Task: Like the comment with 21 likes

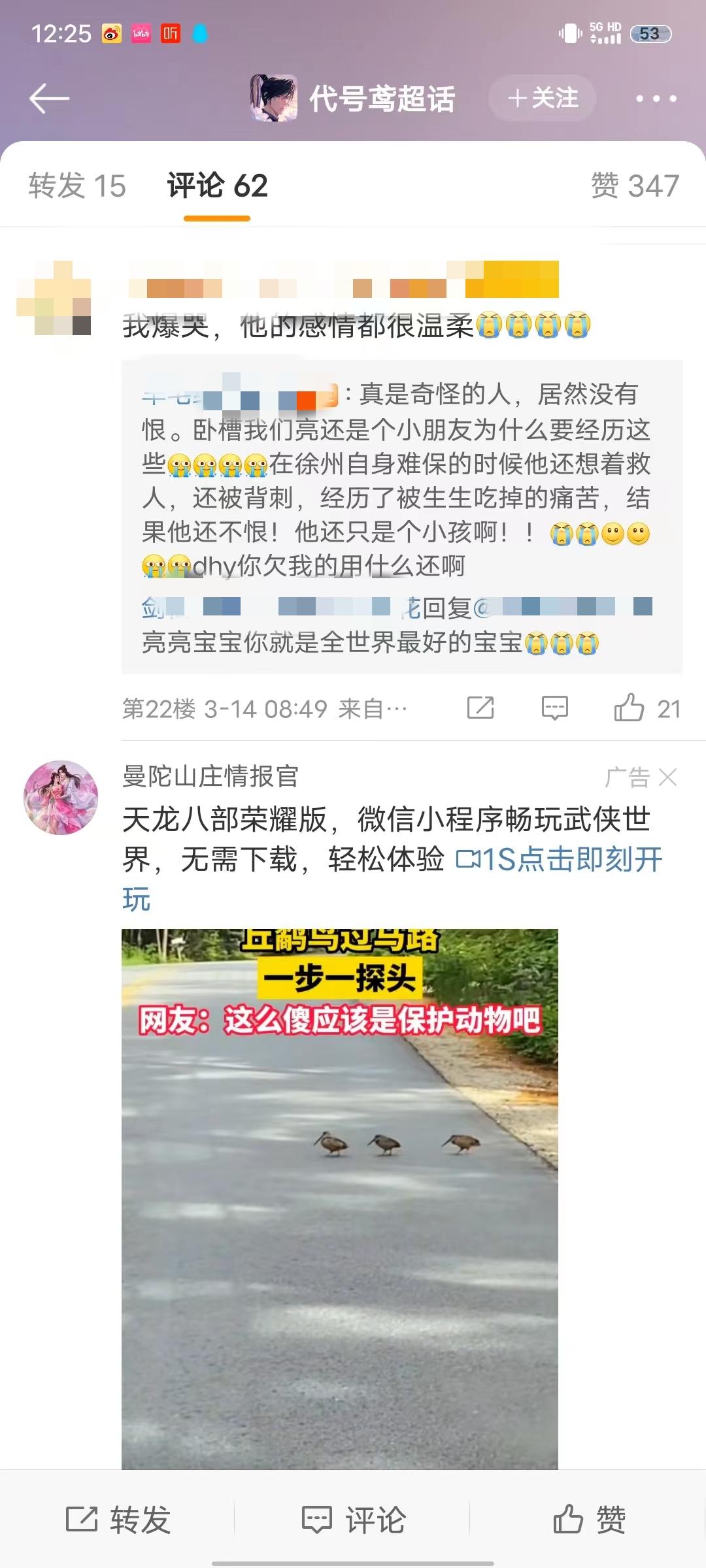Action: click(x=647, y=708)
